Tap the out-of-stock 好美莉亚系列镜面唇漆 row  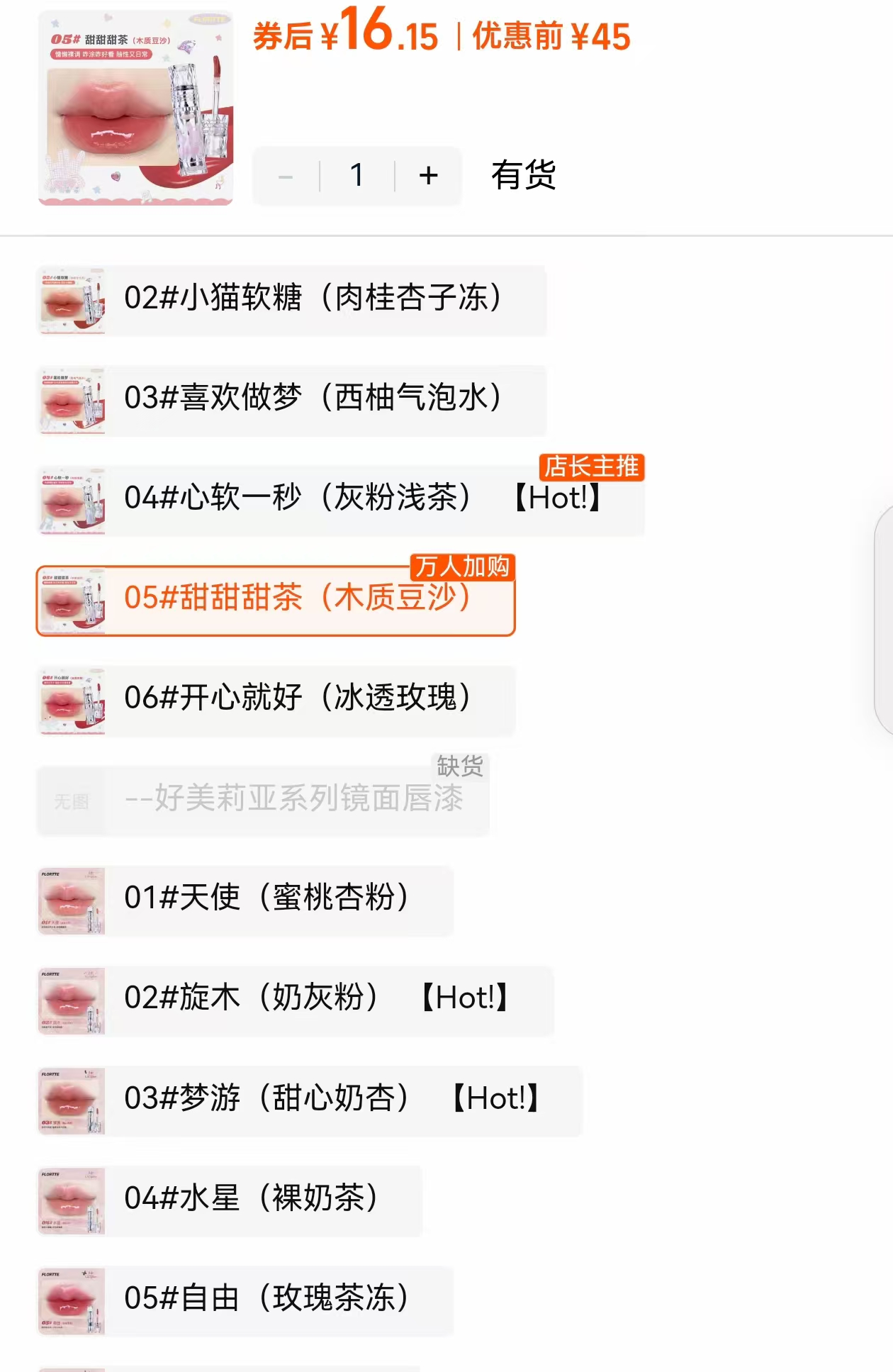tap(262, 800)
